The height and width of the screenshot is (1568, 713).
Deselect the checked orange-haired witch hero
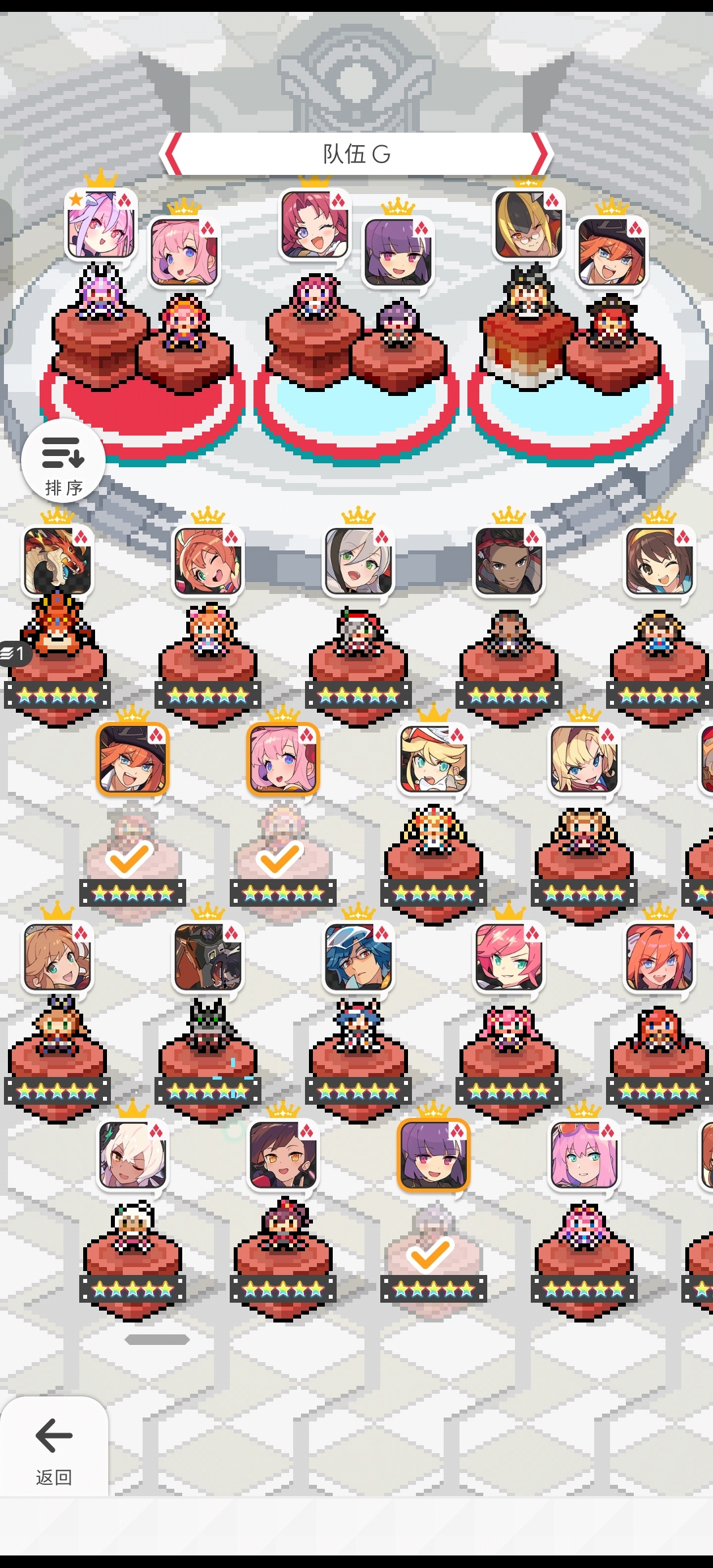[132, 759]
